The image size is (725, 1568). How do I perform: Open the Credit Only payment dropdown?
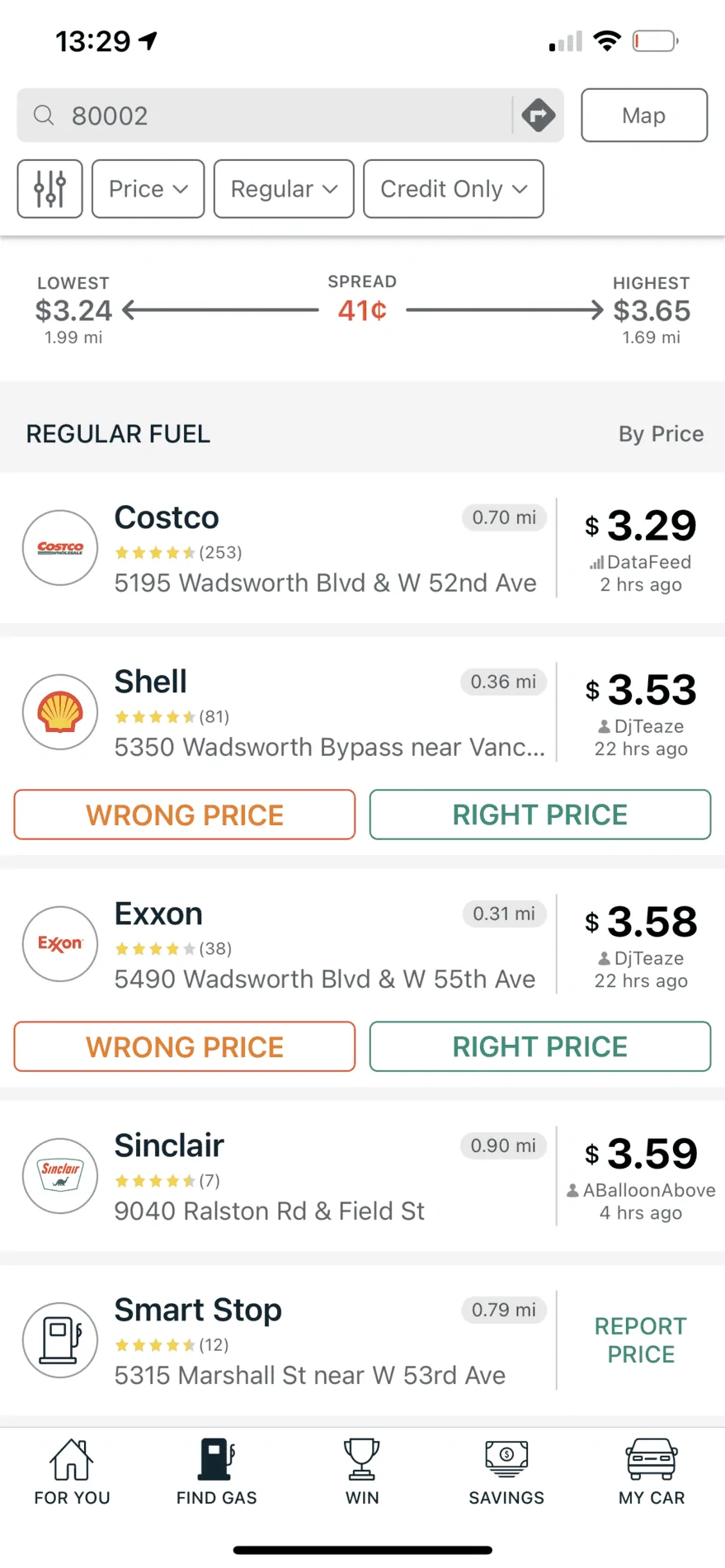tap(454, 189)
